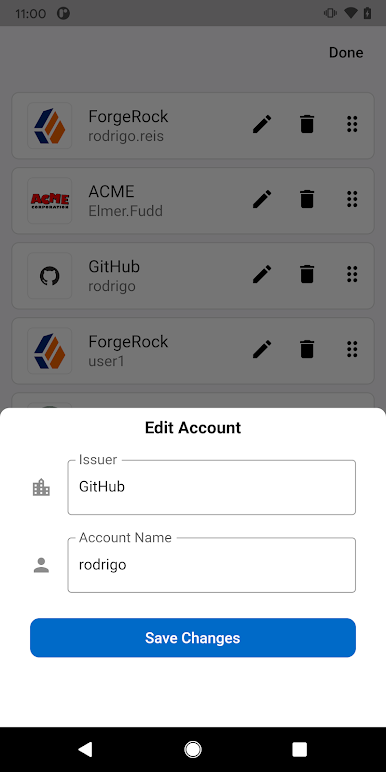Tap the pencil icon for ACME
The image size is (386, 772).
click(x=262, y=199)
